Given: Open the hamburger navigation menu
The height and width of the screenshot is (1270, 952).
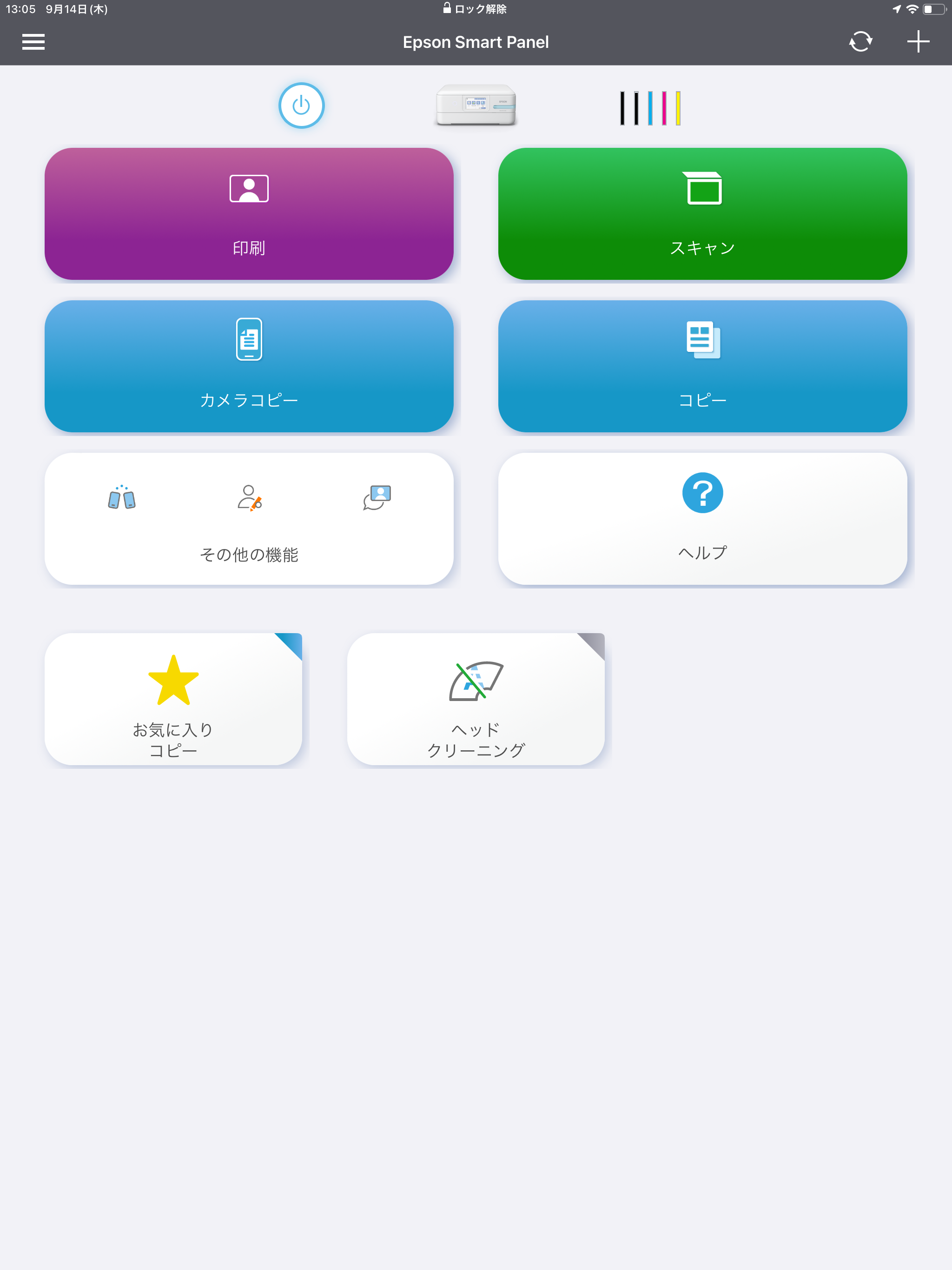Looking at the screenshot, I should [33, 41].
